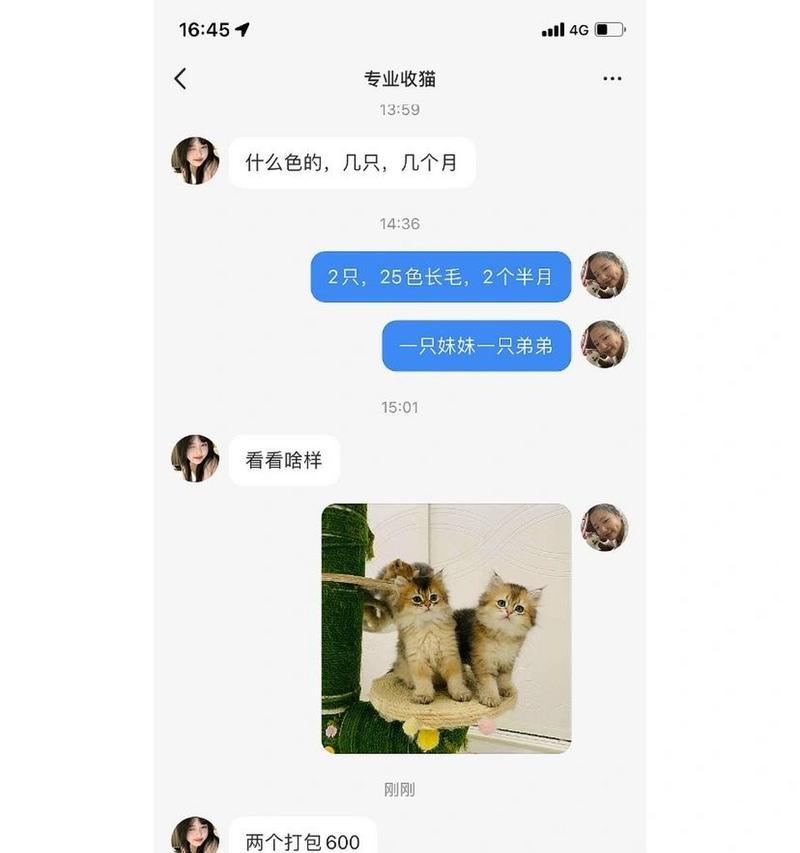
Task: Tap my avatar next to 一只妹妹一只弟弟
Action: (x=604, y=344)
